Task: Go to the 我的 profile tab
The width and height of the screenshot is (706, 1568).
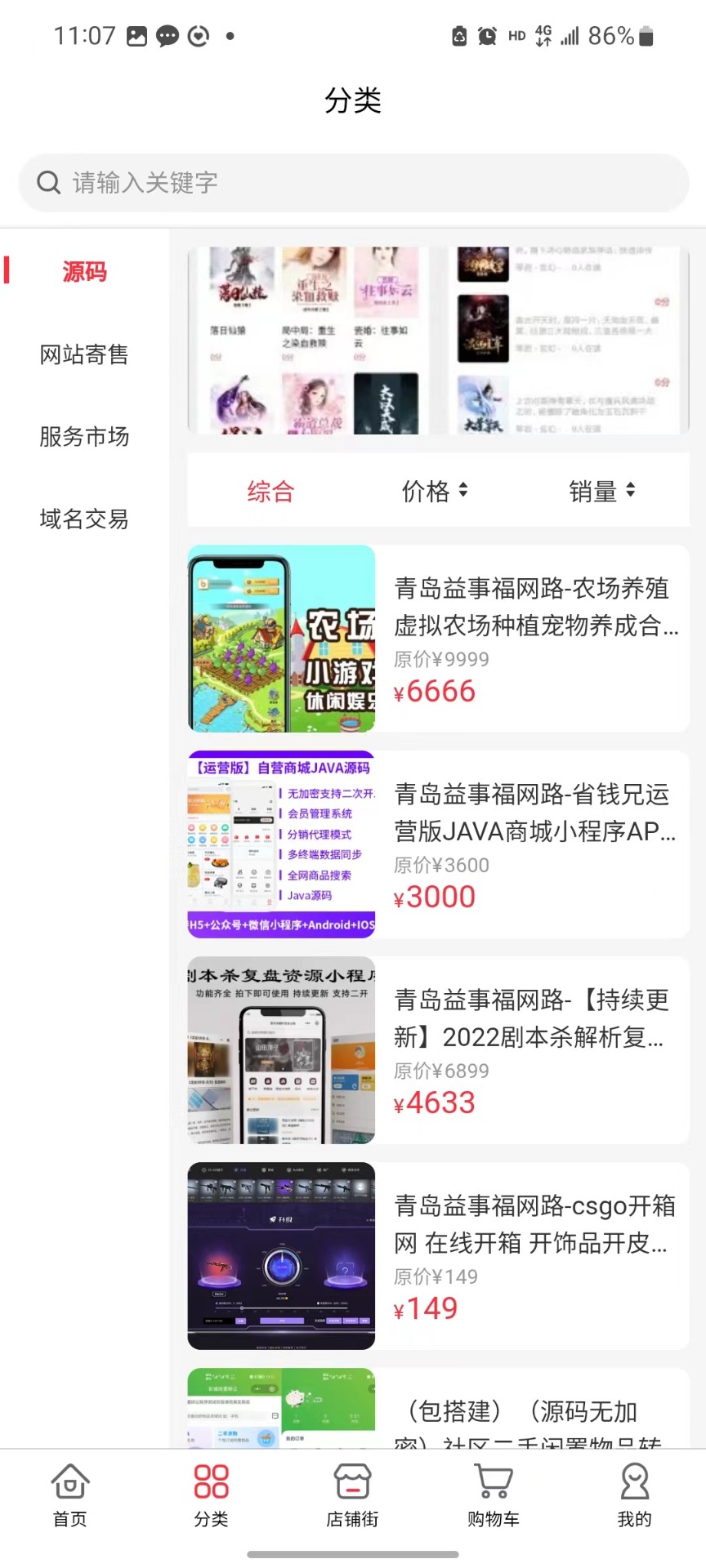Action: coord(635,1496)
